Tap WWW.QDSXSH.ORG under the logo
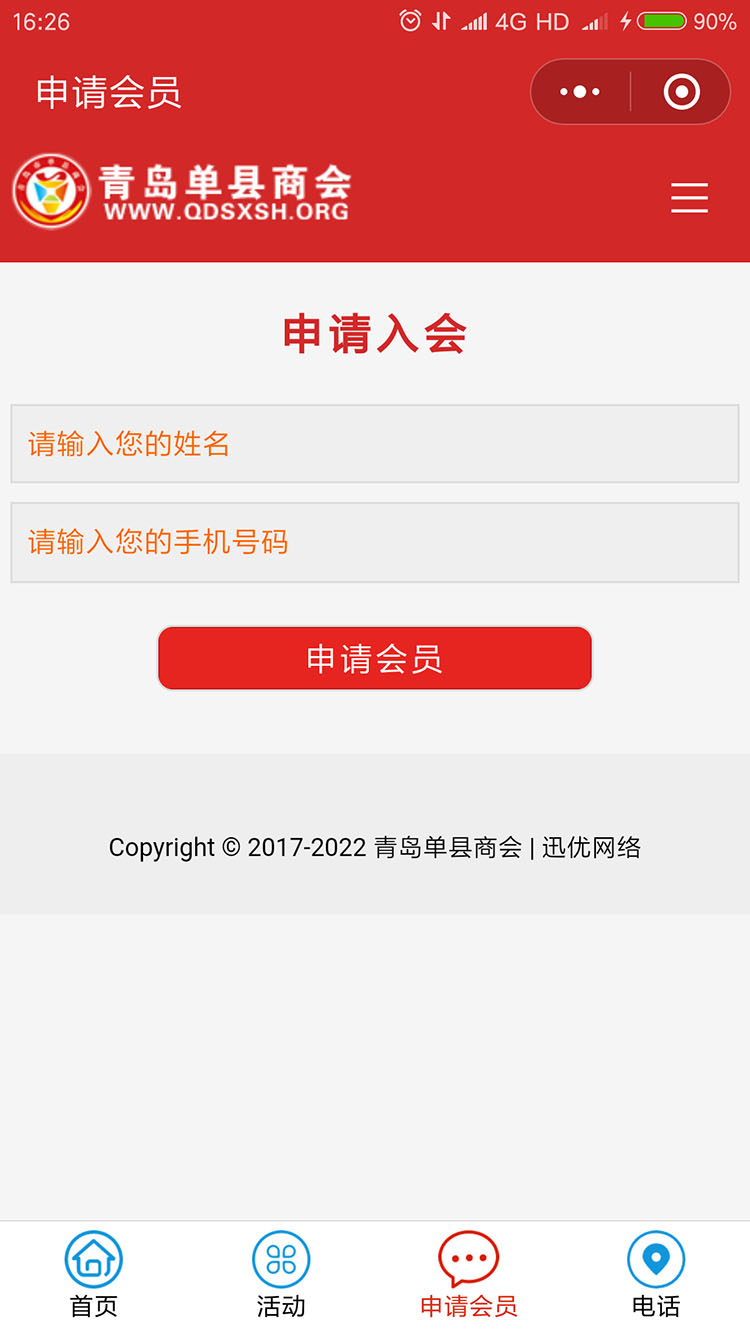Image resolution: width=750 pixels, height=1333 pixels. point(225,212)
